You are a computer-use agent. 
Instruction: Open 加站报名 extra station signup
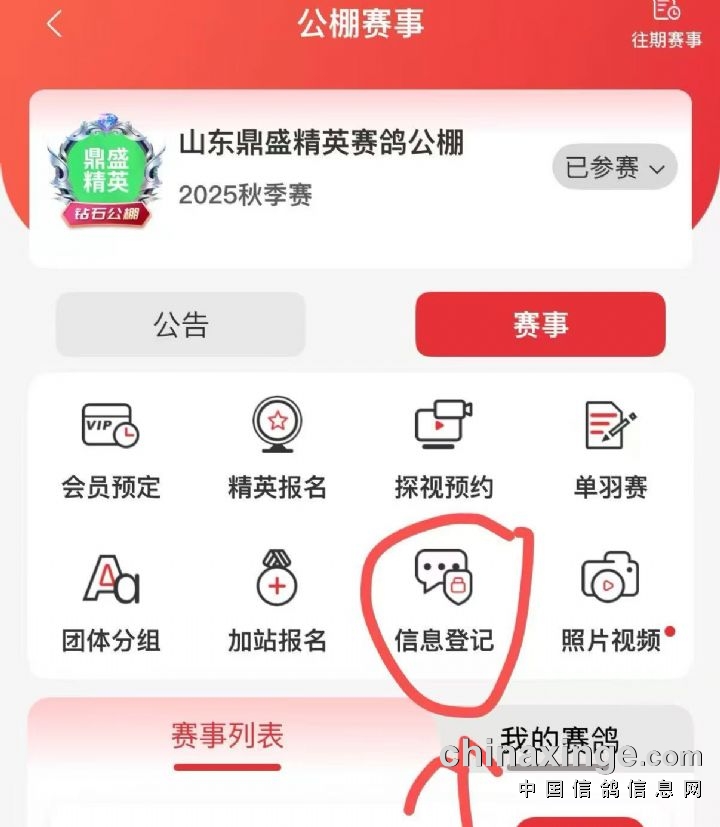pyautogui.click(x=277, y=600)
